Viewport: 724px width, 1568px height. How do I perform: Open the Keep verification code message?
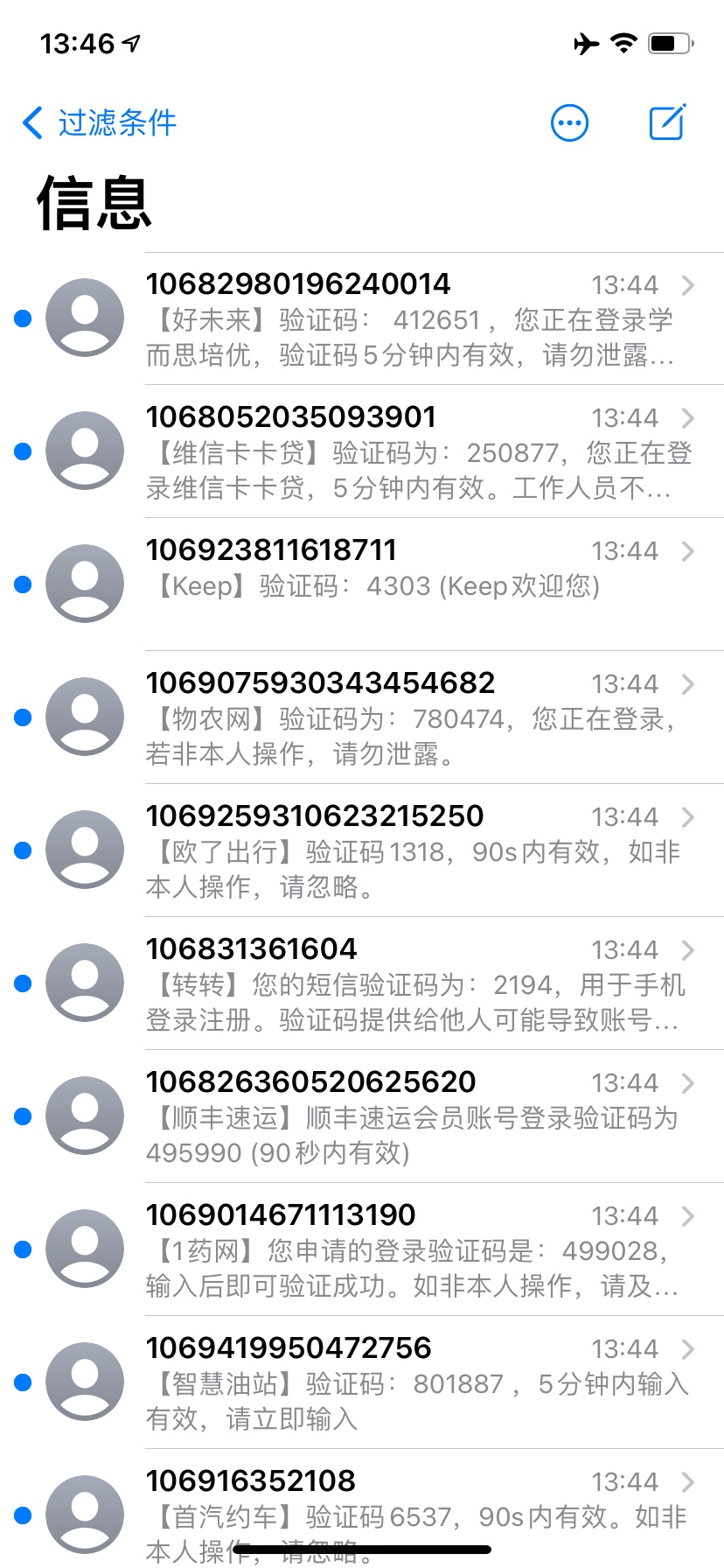pyautogui.click(x=362, y=584)
